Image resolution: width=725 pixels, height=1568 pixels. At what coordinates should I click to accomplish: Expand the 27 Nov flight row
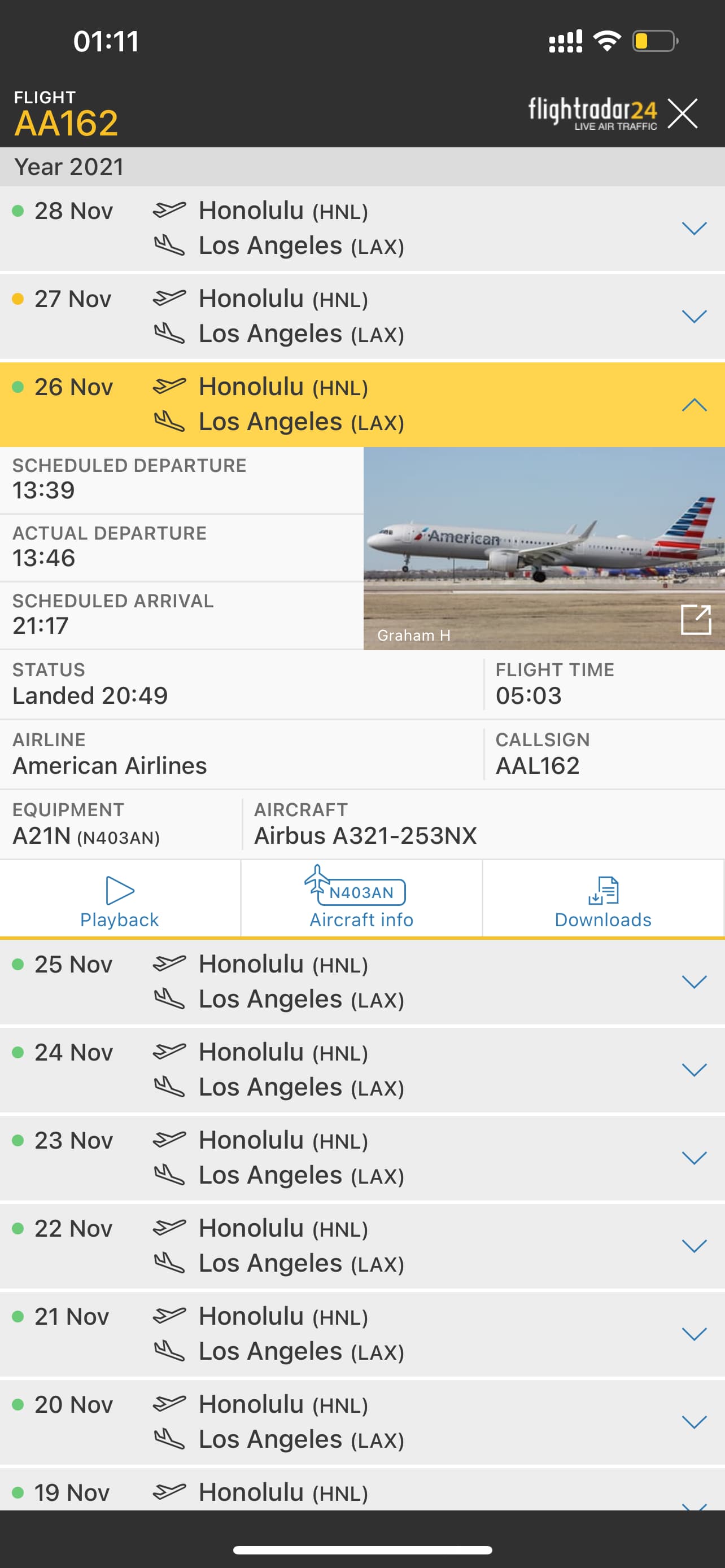point(693,317)
